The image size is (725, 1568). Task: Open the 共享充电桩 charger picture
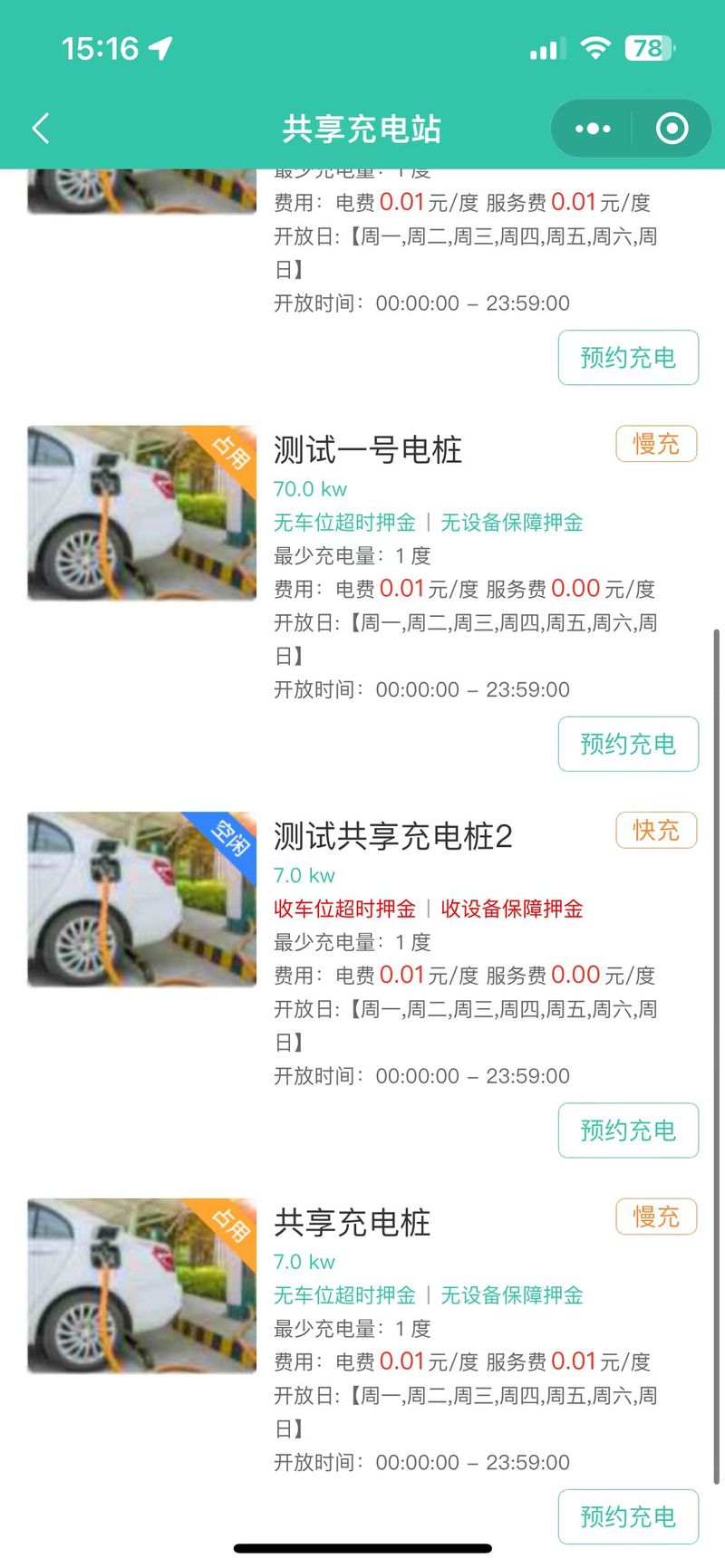click(x=142, y=1285)
